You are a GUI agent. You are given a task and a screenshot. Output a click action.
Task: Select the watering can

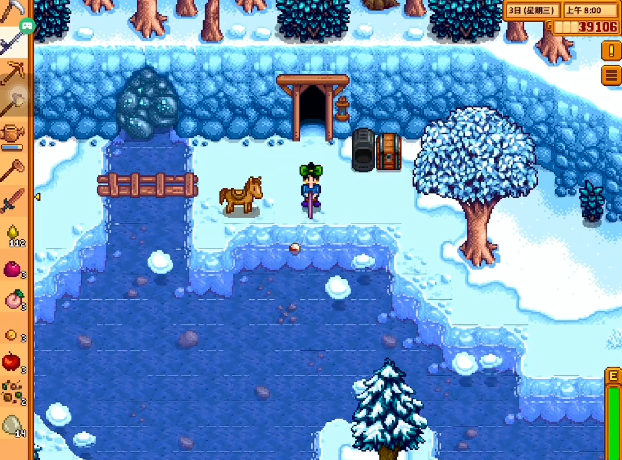(15, 134)
